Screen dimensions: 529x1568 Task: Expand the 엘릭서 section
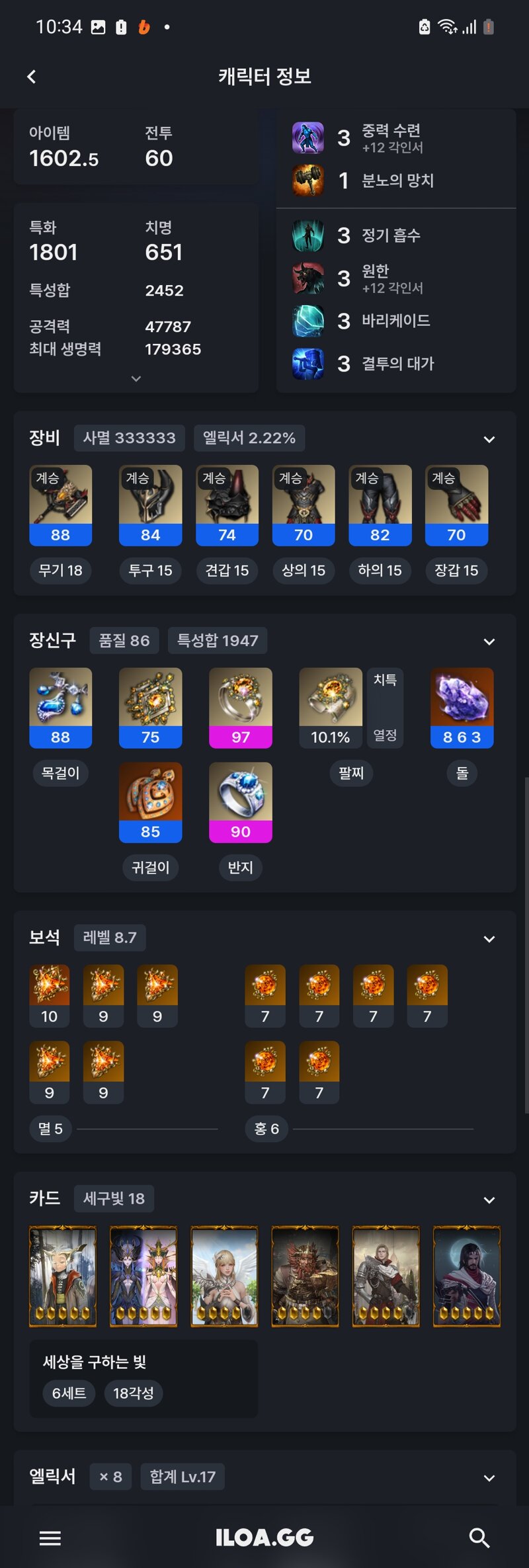[x=489, y=1478]
